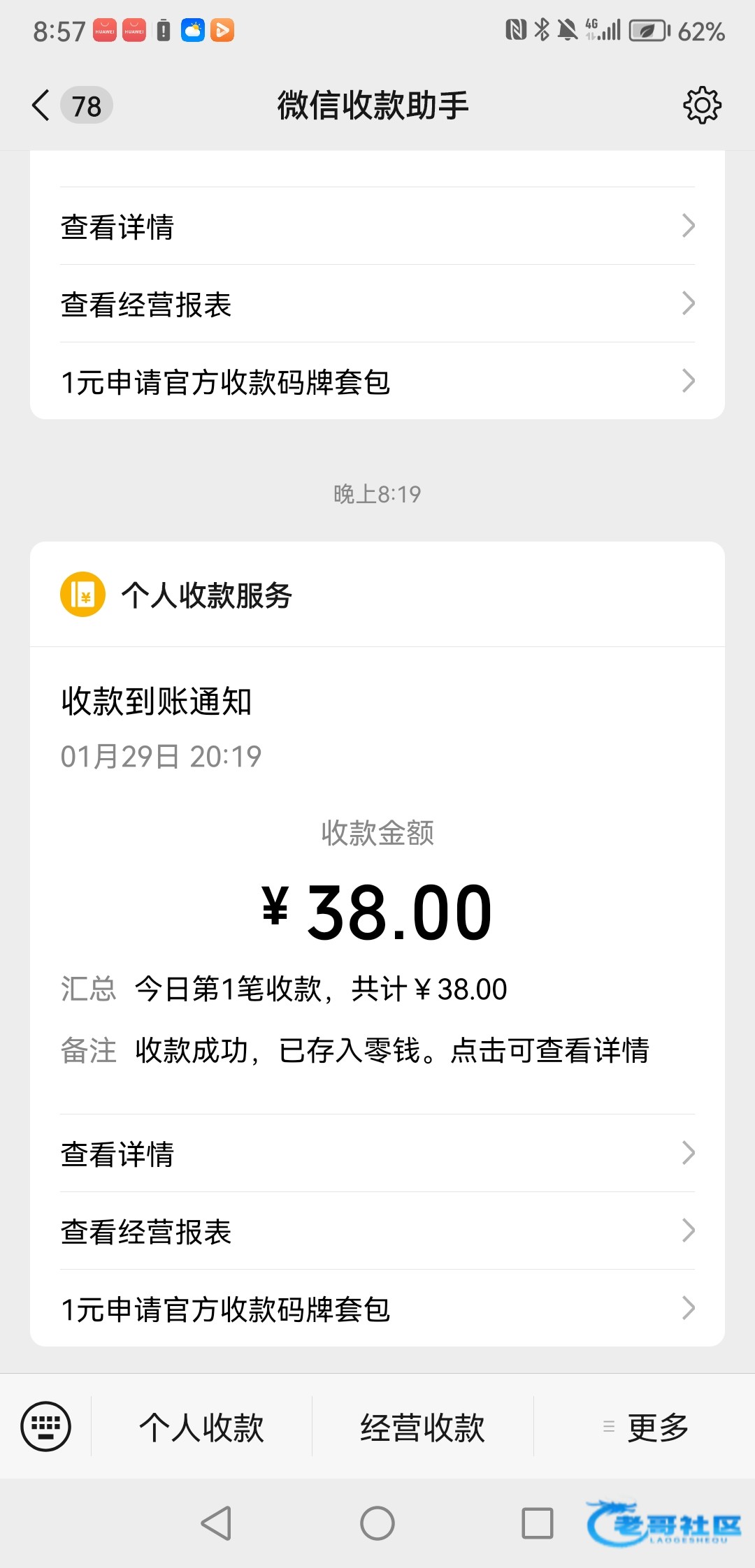
Task: Expand the 更多 menu
Action: point(646,1427)
